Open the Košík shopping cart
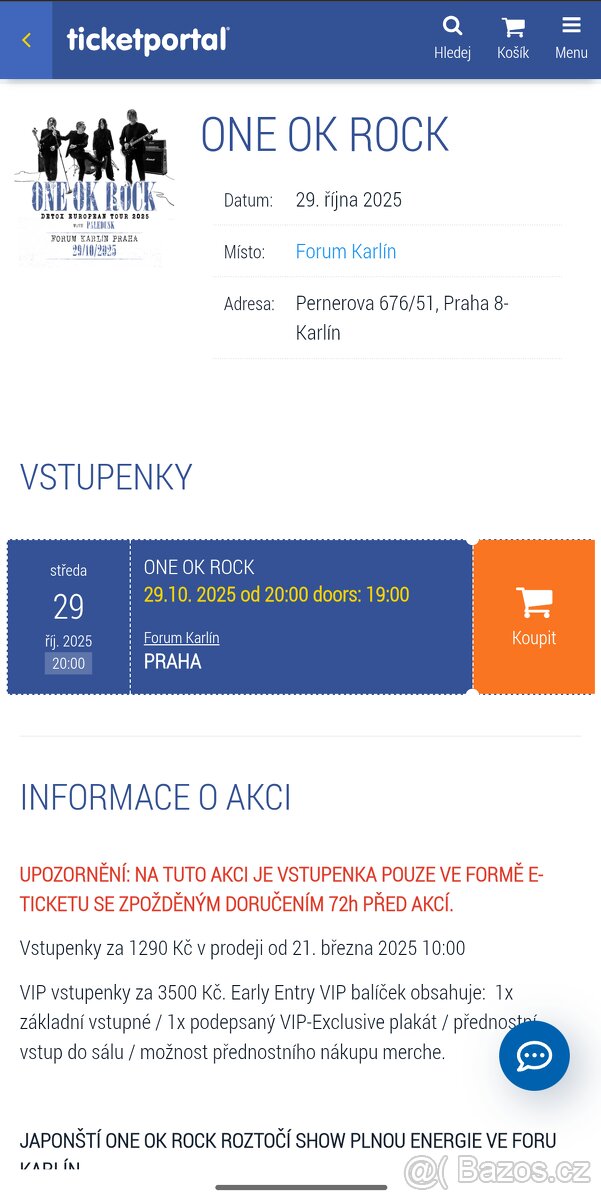Viewport: 601px width, 1200px height. [513, 38]
